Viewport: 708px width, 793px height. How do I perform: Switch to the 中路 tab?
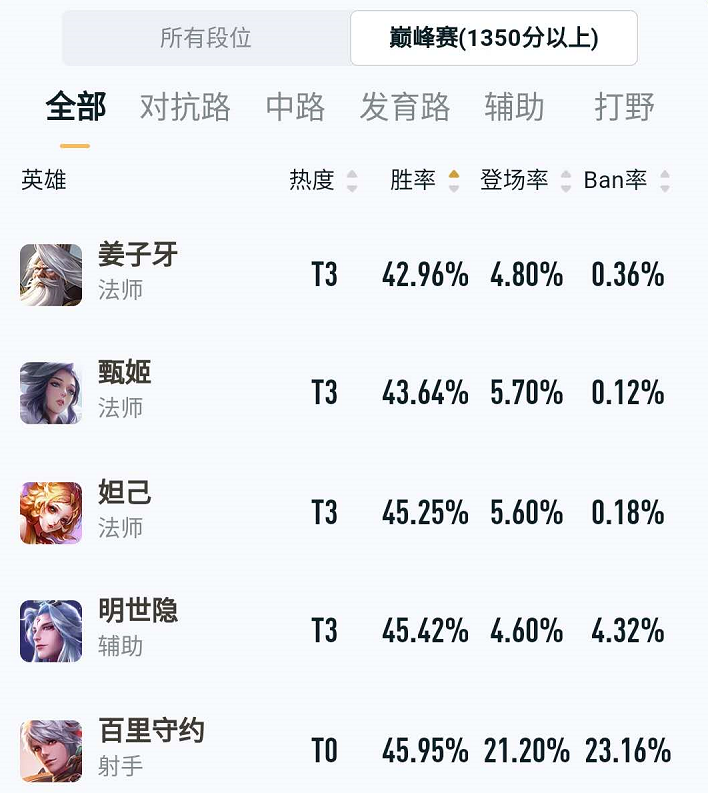click(295, 107)
